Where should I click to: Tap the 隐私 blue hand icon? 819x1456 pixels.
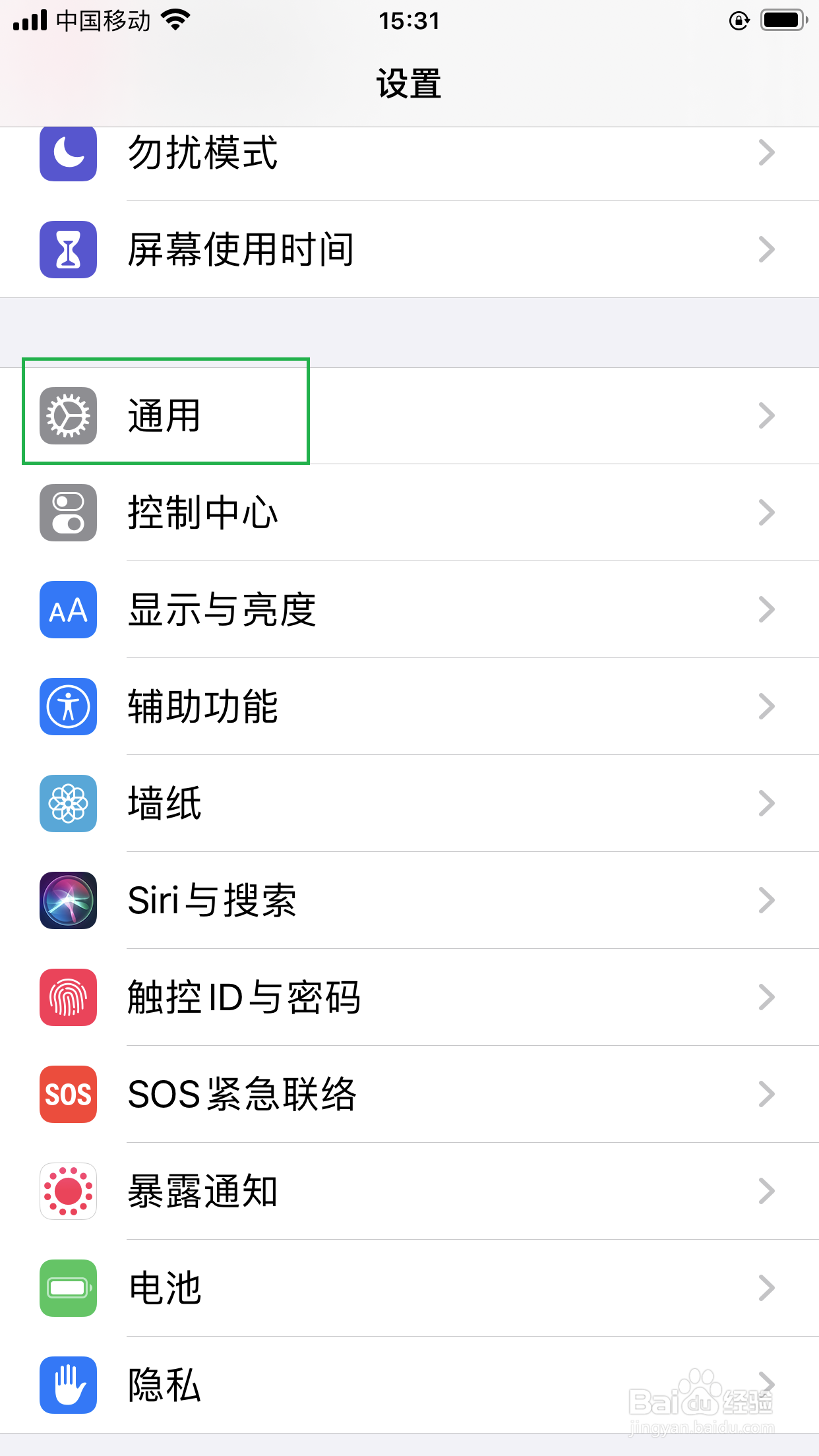(68, 1385)
